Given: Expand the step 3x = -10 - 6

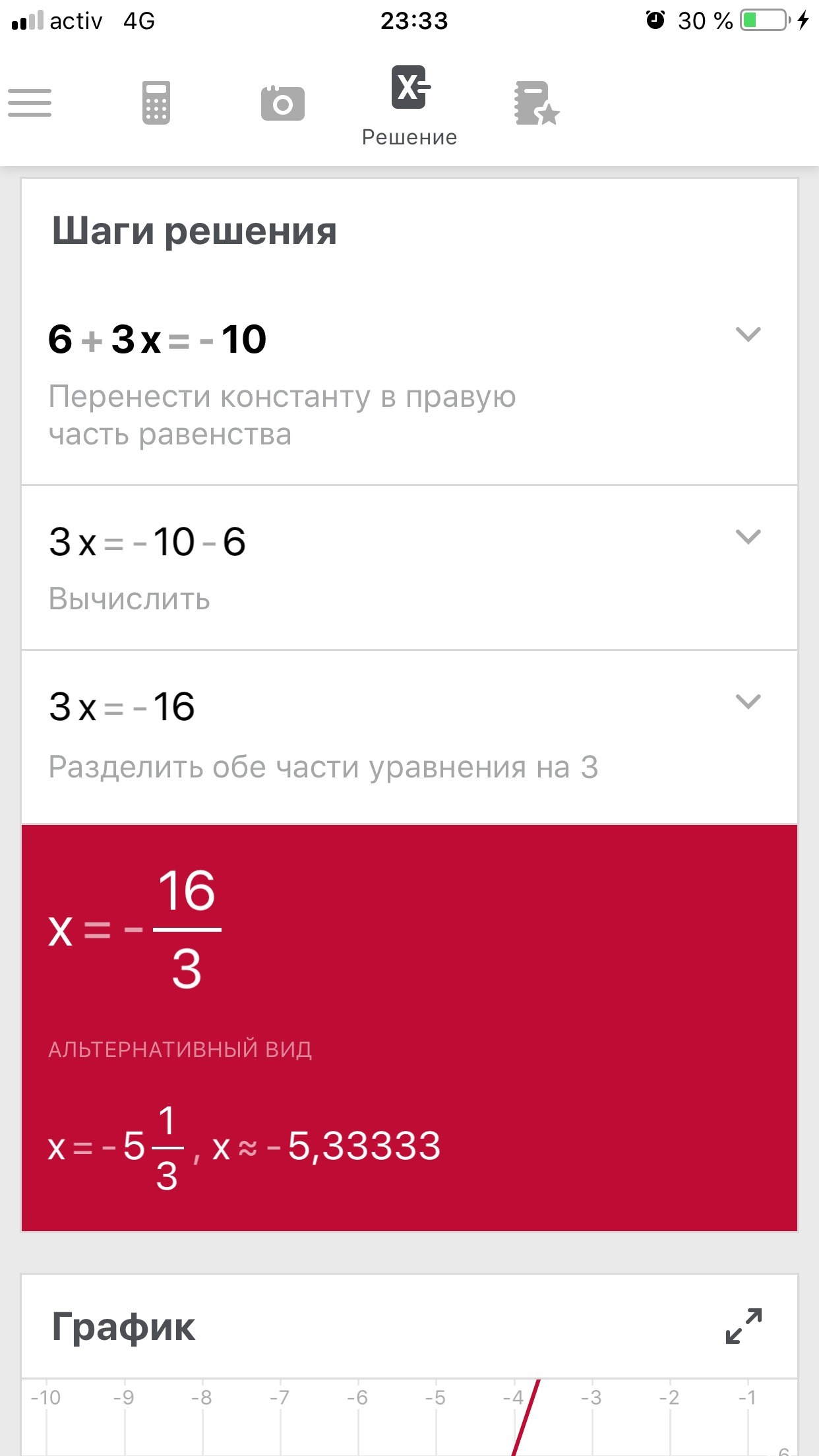Looking at the screenshot, I should point(748,537).
